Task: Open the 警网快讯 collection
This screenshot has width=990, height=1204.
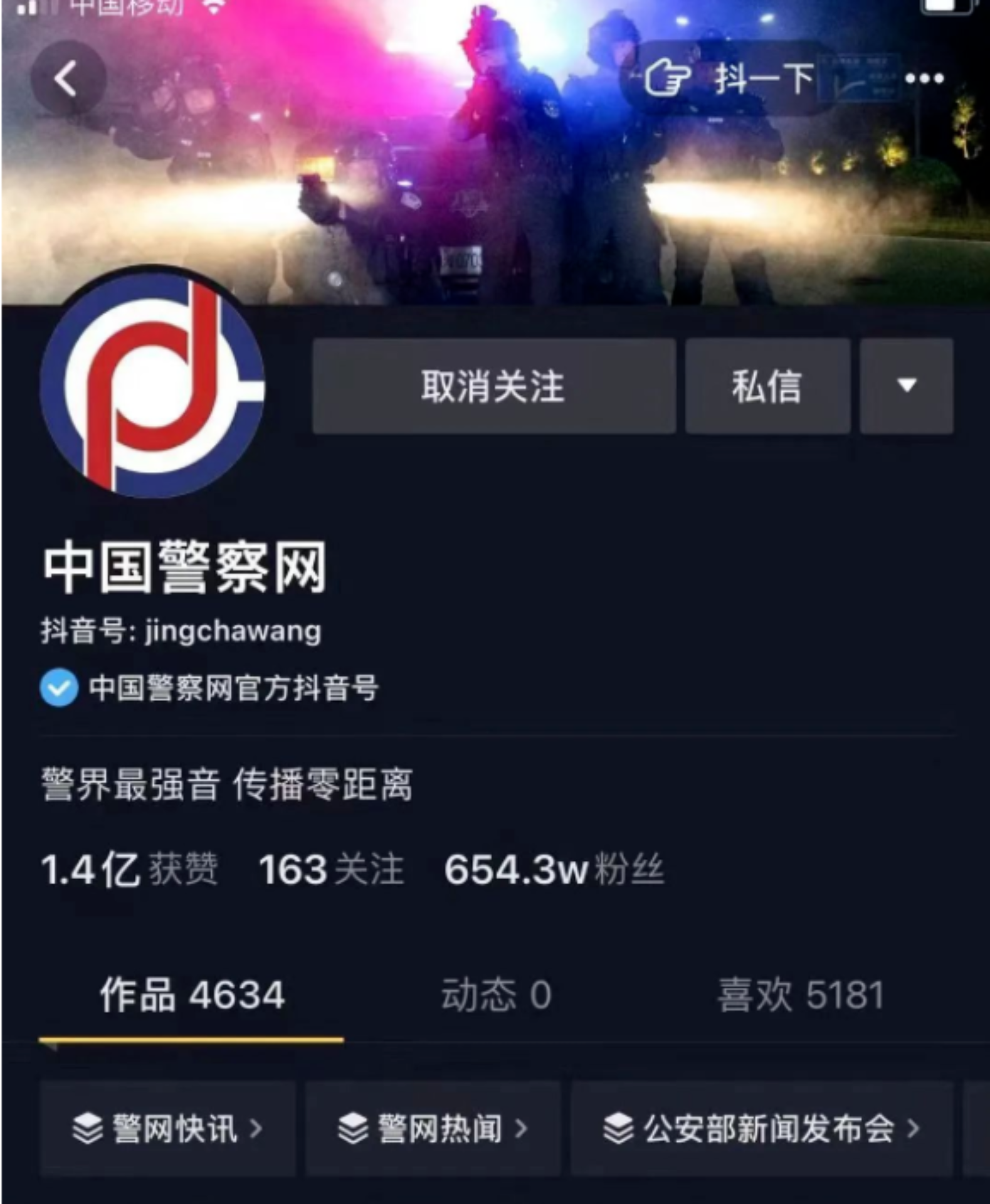Action: (x=167, y=1129)
